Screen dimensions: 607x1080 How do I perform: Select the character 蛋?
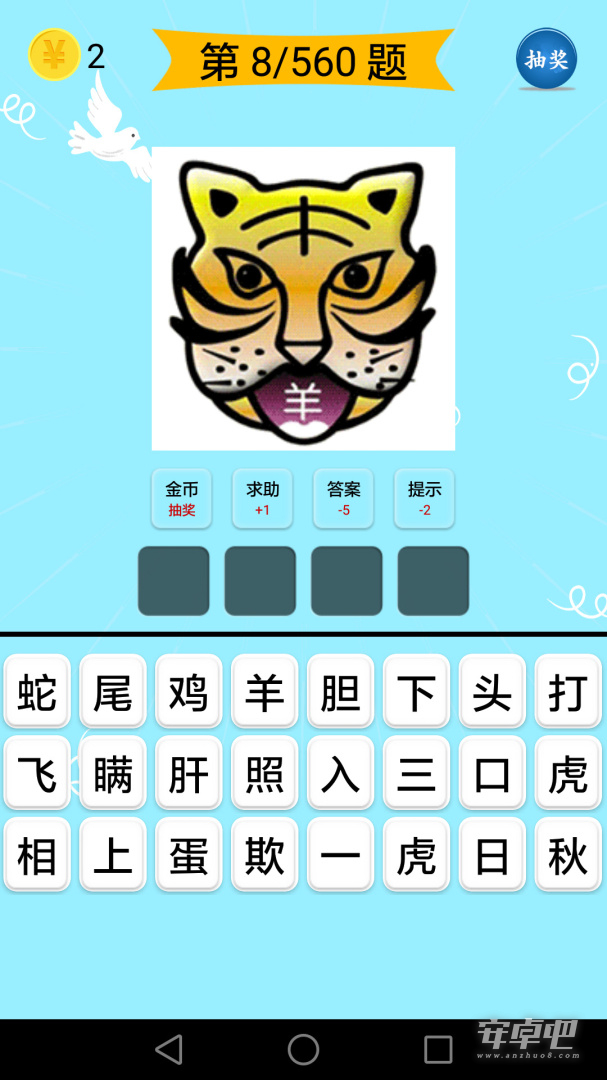click(189, 855)
